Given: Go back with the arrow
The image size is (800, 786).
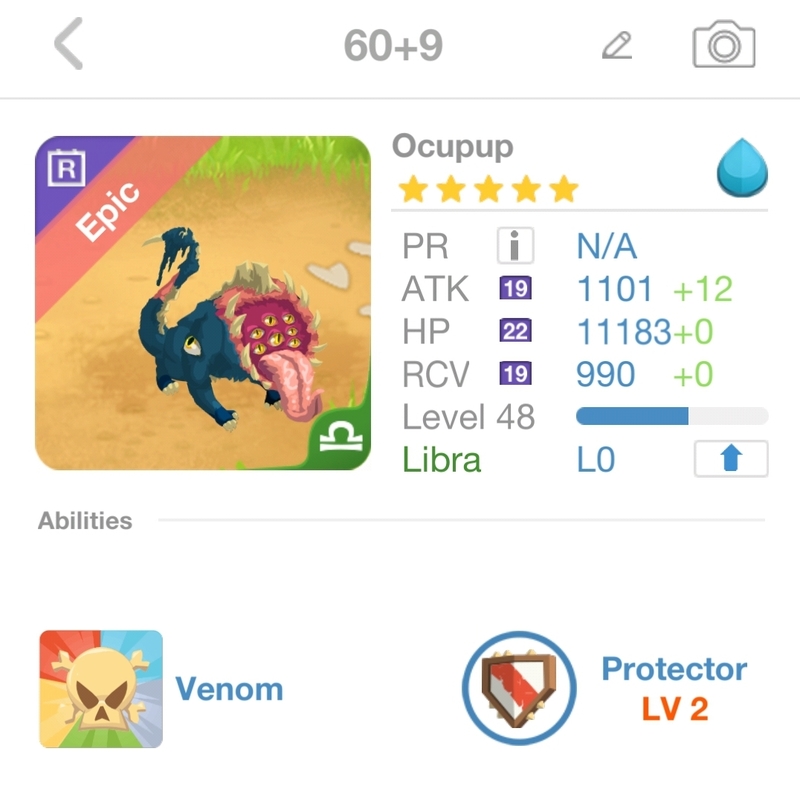Looking at the screenshot, I should [68, 46].
